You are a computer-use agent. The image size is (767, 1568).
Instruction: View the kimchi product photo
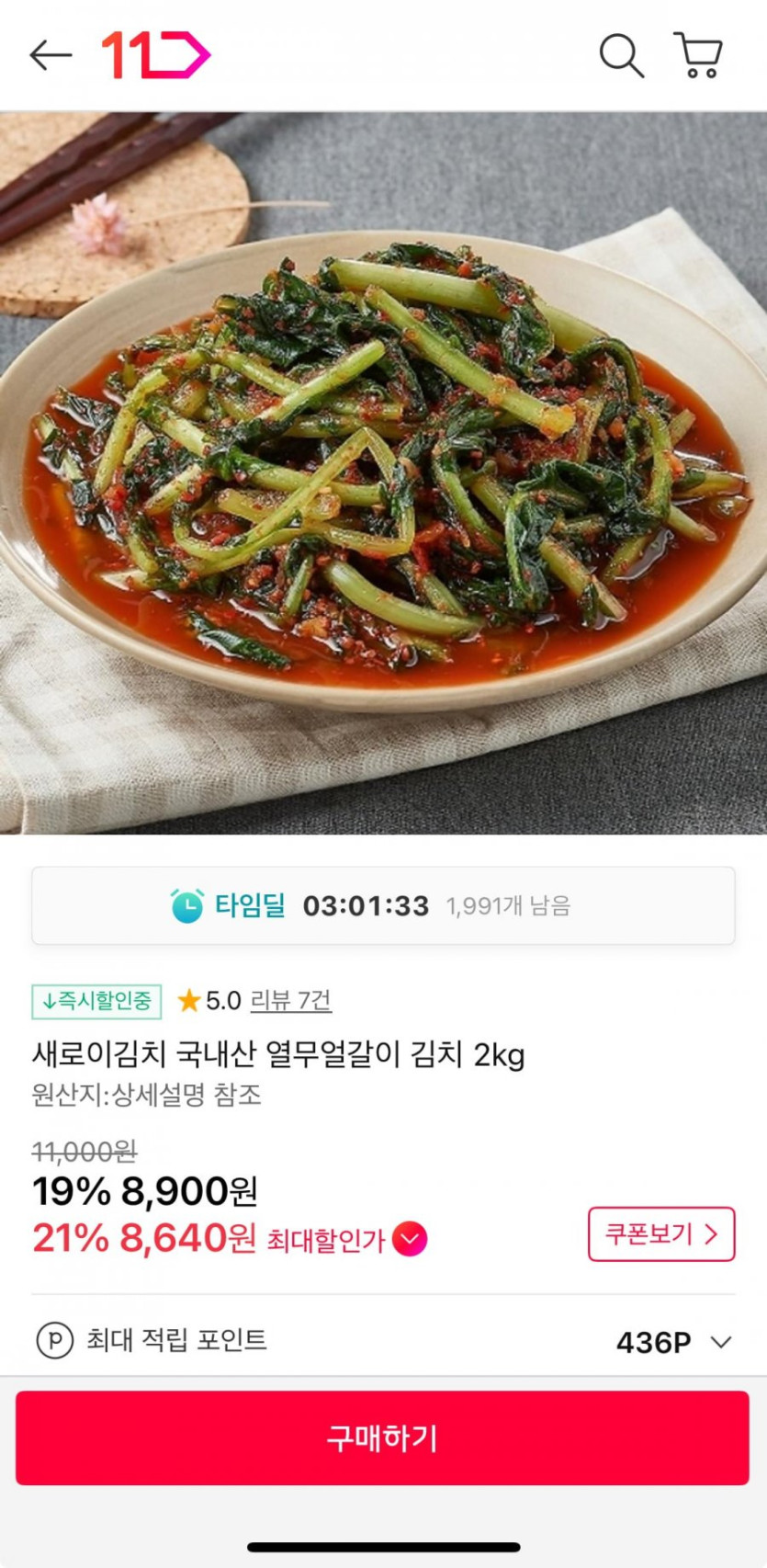(383, 473)
